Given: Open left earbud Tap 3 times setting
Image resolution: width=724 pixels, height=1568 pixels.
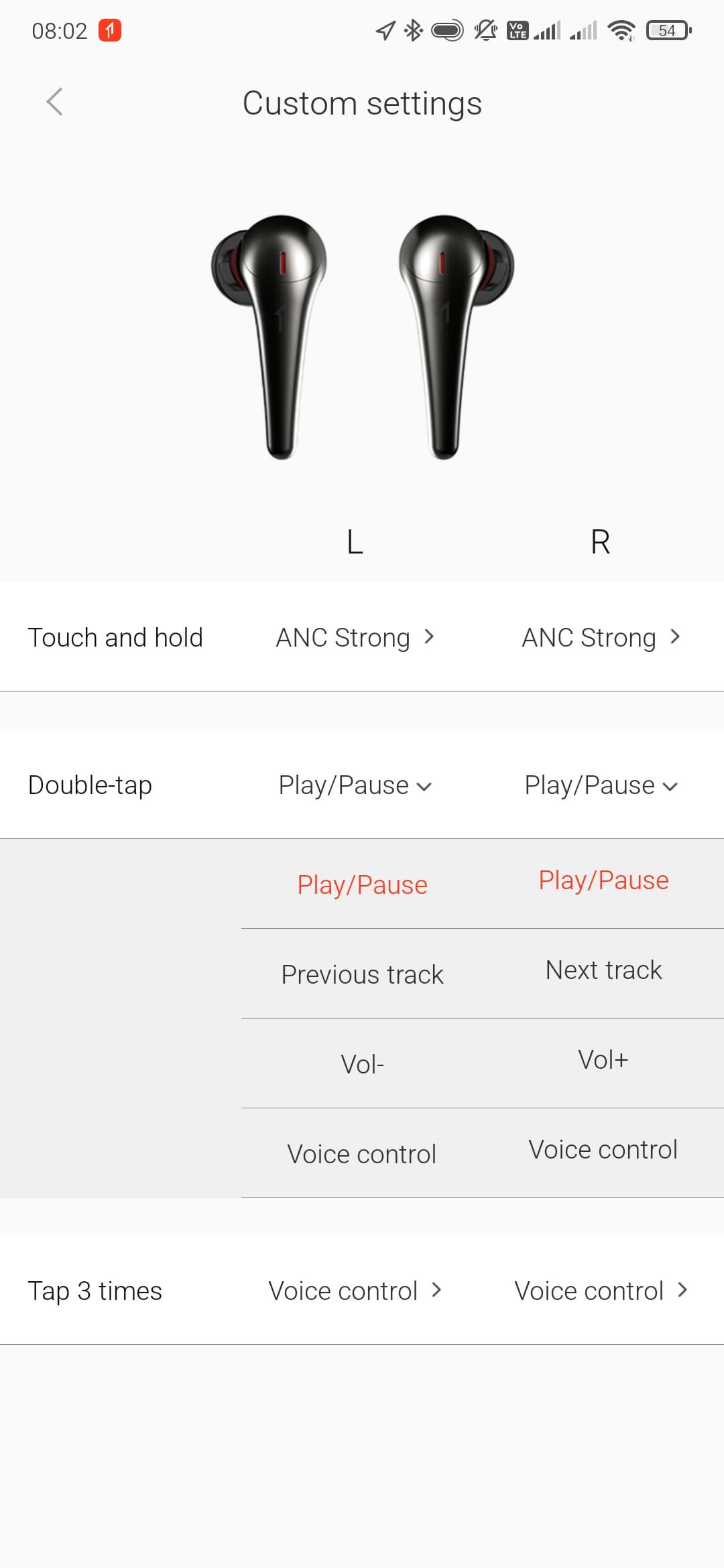Looking at the screenshot, I should [355, 1291].
